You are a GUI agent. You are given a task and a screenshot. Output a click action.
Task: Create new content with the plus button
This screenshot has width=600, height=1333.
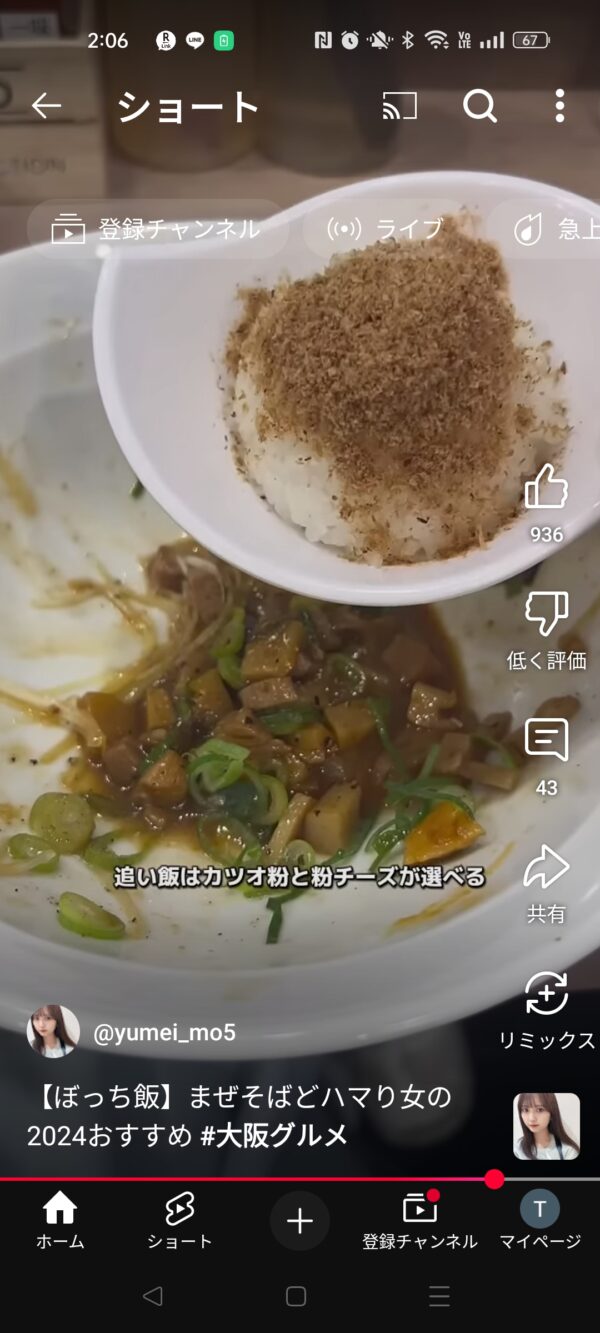[300, 1221]
